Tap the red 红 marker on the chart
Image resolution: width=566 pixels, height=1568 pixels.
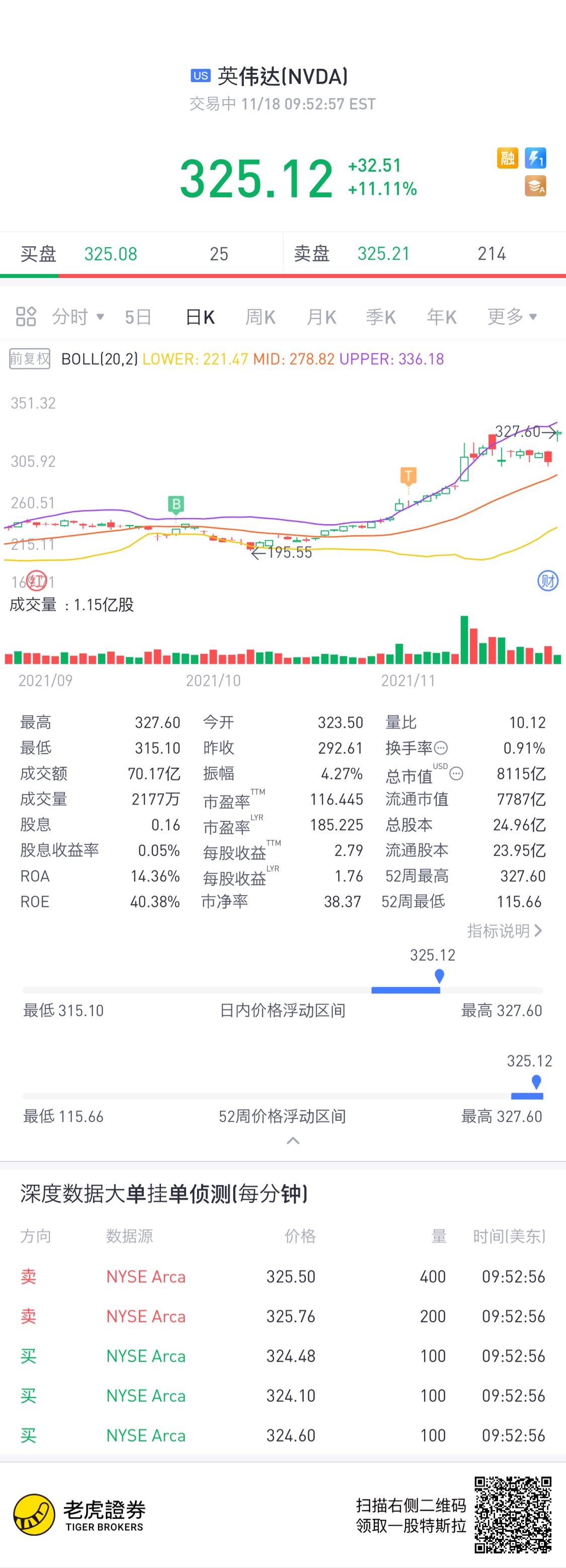(x=37, y=581)
